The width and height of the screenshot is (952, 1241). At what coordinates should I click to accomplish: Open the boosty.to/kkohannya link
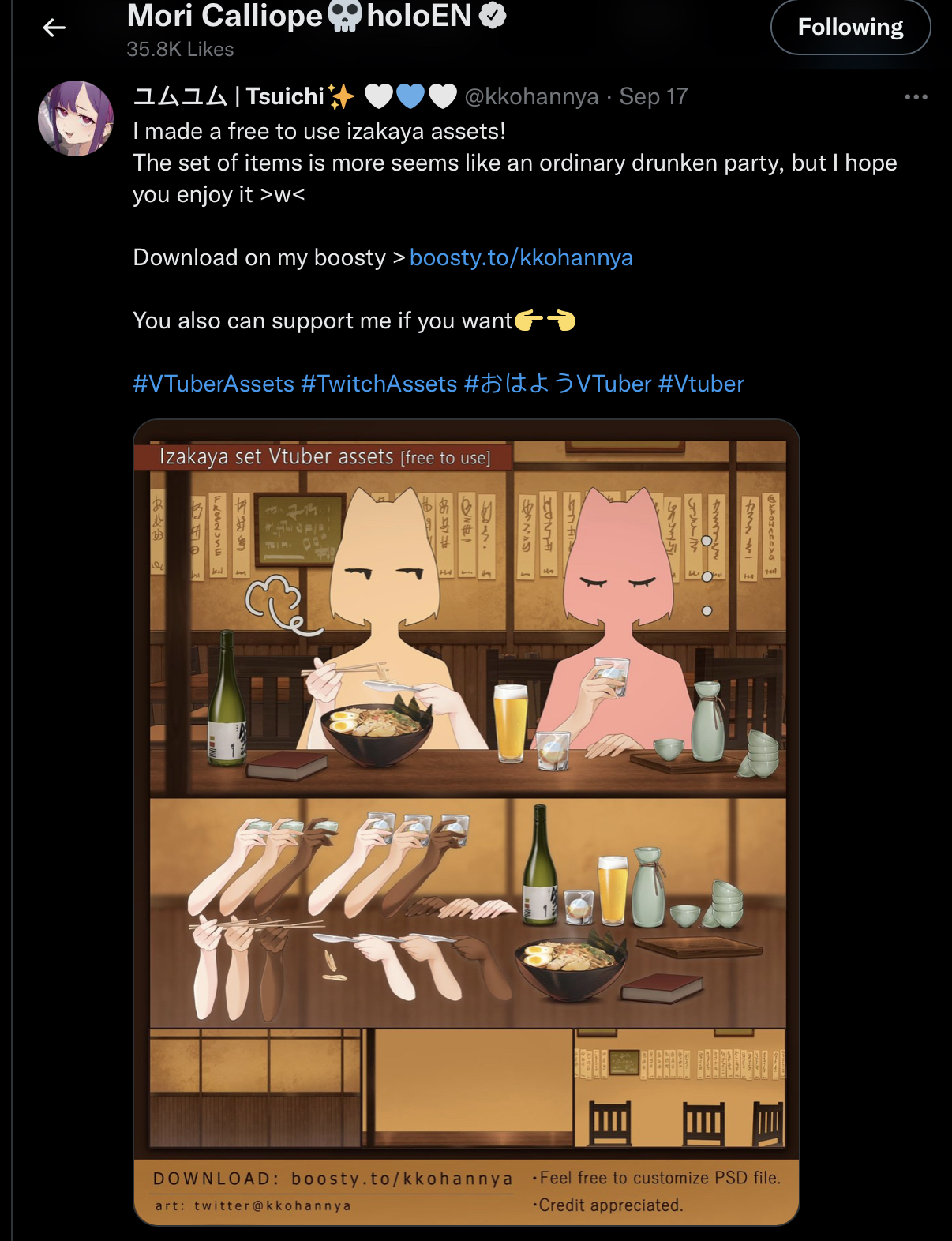click(521, 257)
